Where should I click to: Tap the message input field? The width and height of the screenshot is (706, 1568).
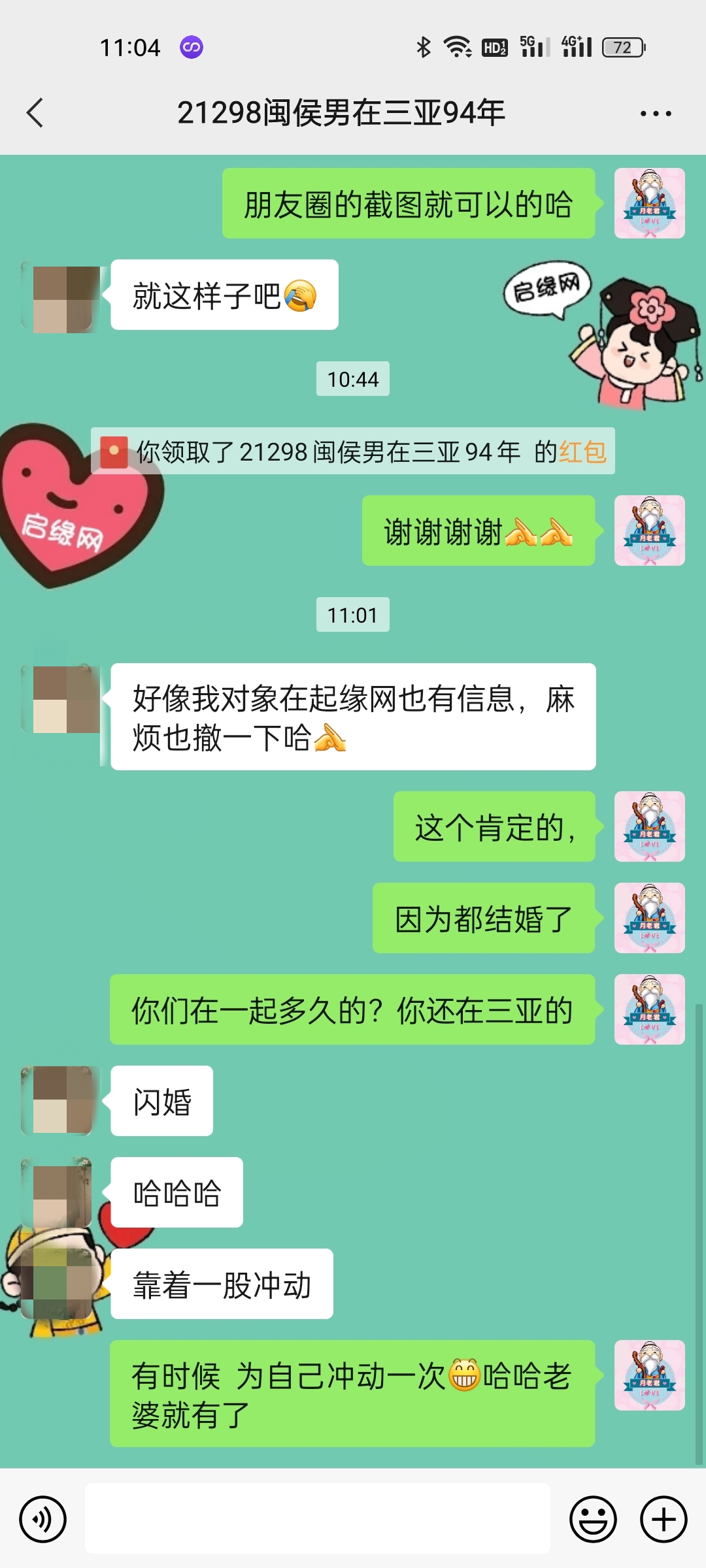click(317, 1518)
